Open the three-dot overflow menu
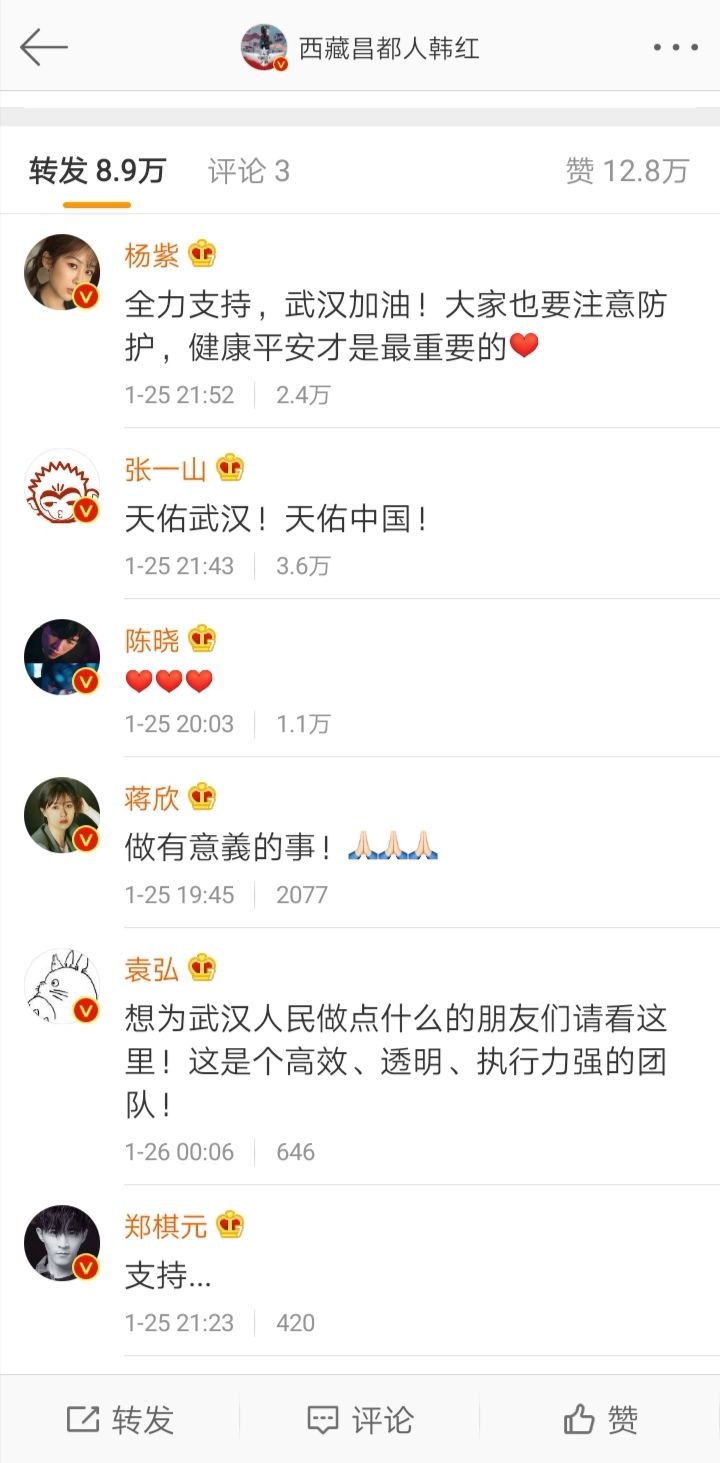 click(675, 47)
